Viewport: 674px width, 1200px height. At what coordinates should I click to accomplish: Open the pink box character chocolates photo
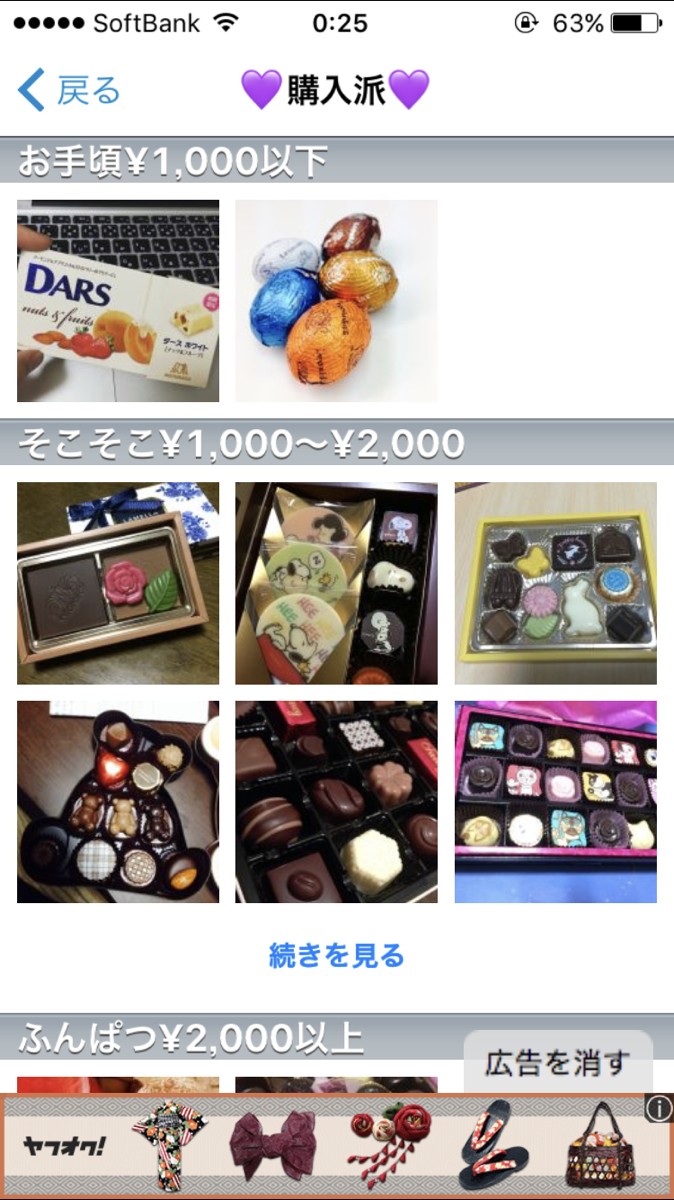(556, 802)
